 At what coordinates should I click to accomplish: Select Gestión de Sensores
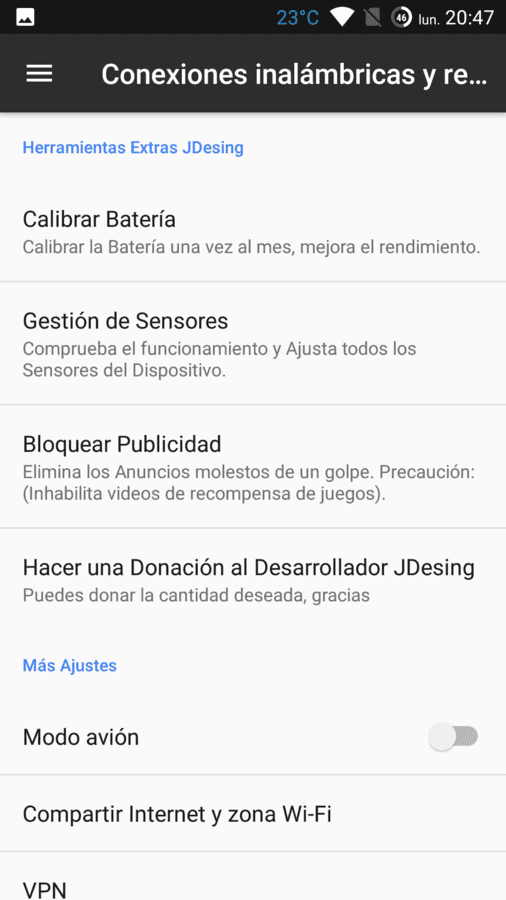(x=253, y=343)
